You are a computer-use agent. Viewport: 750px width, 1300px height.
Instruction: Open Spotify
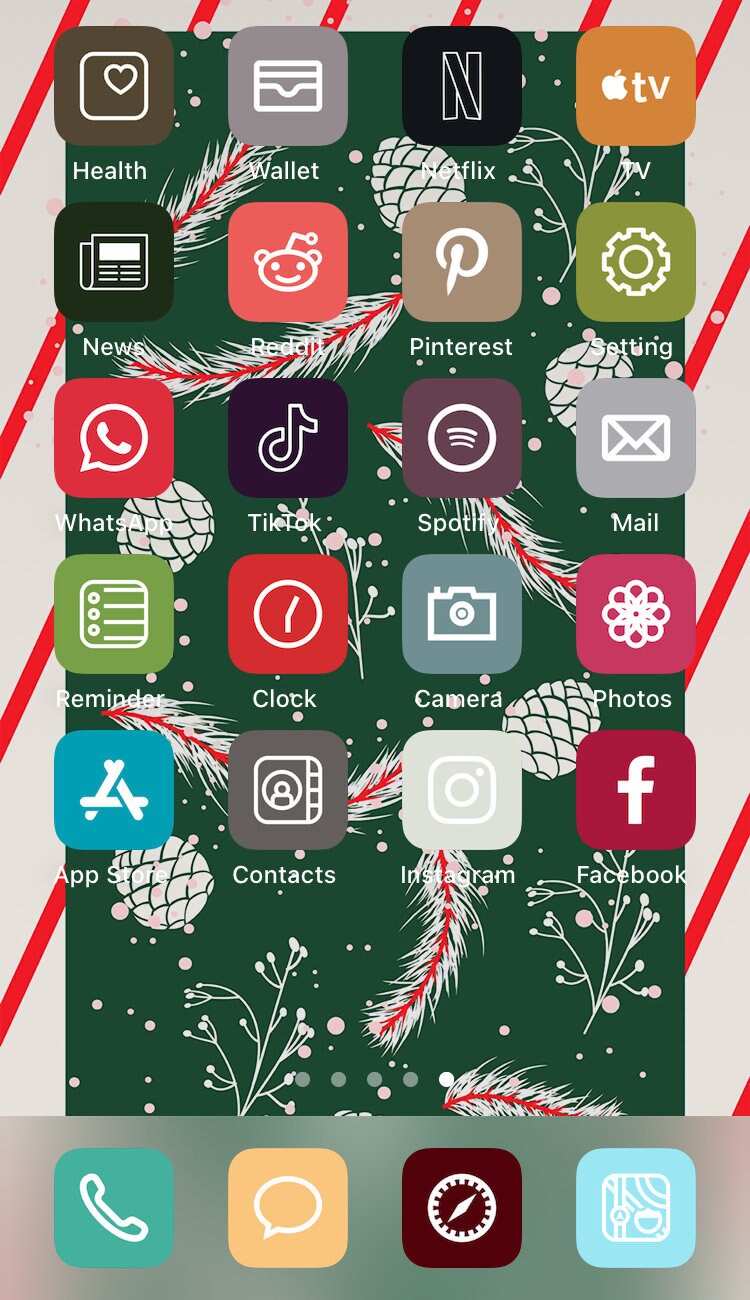coord(462,438)
